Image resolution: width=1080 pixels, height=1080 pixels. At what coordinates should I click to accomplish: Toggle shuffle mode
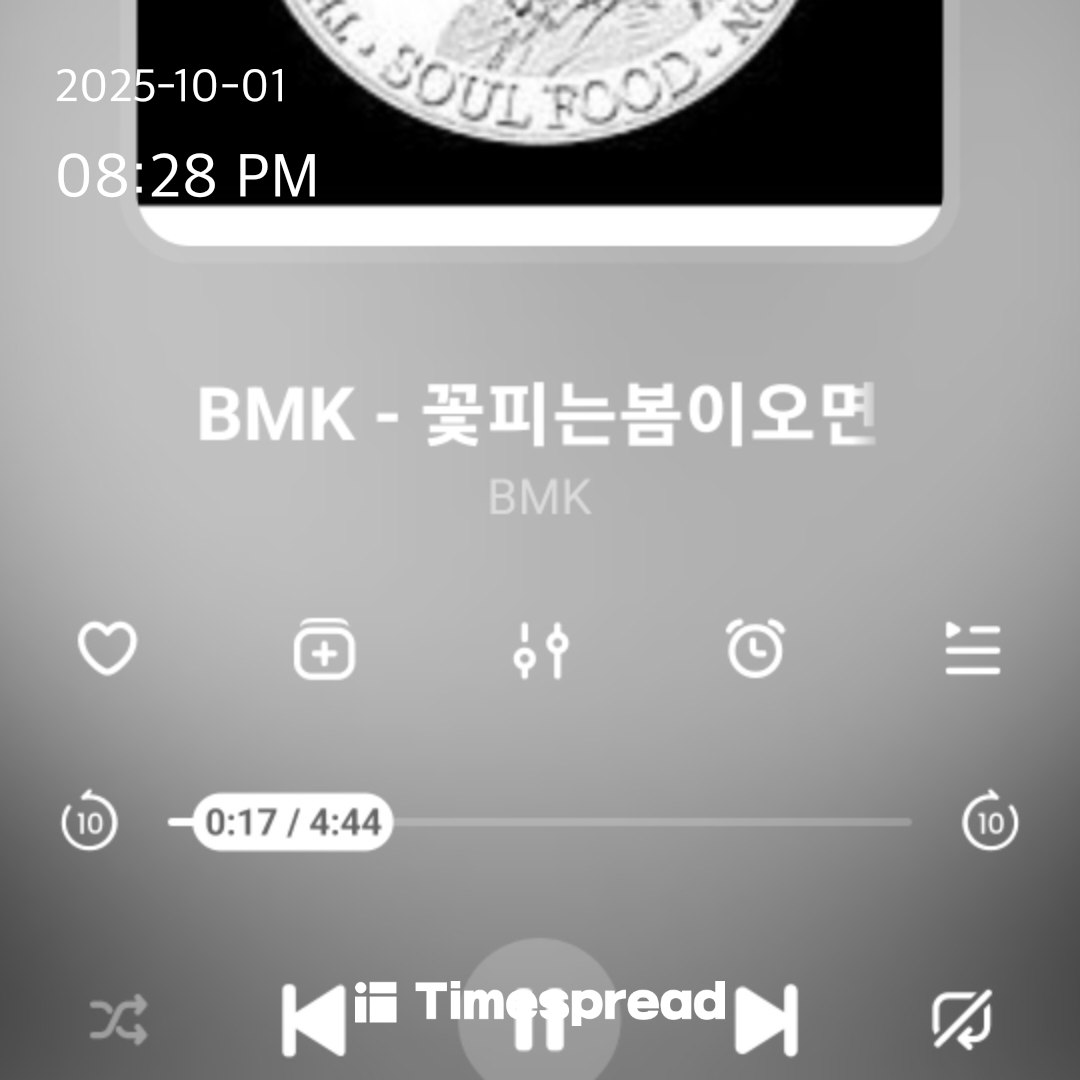click(x=119, y=1020)
